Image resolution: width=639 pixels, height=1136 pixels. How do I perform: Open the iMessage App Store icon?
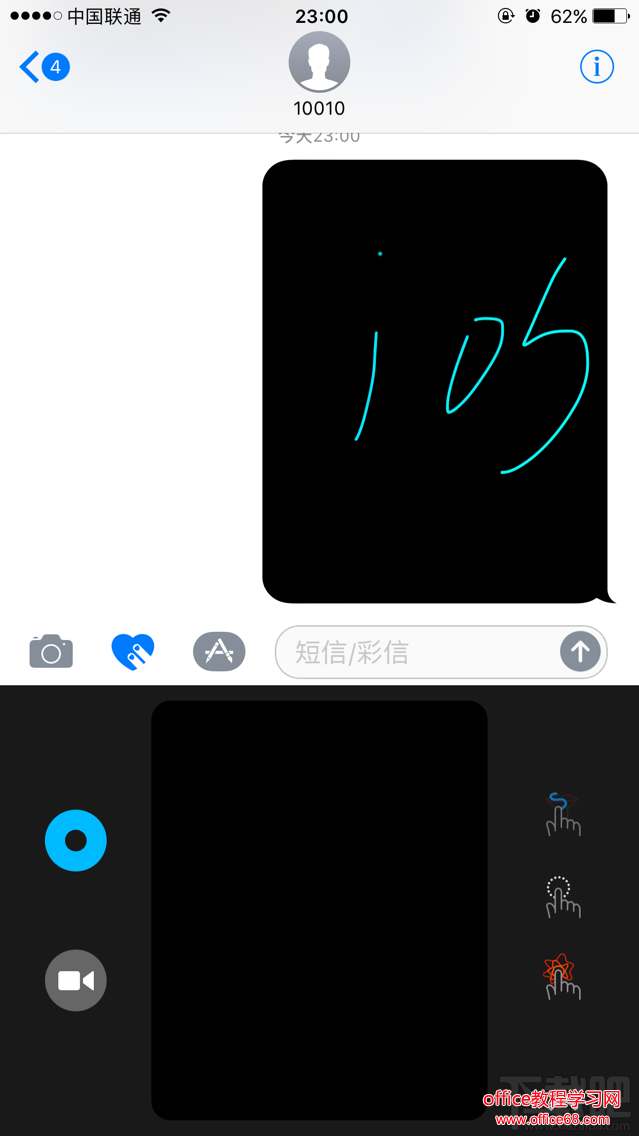(219, 652)
